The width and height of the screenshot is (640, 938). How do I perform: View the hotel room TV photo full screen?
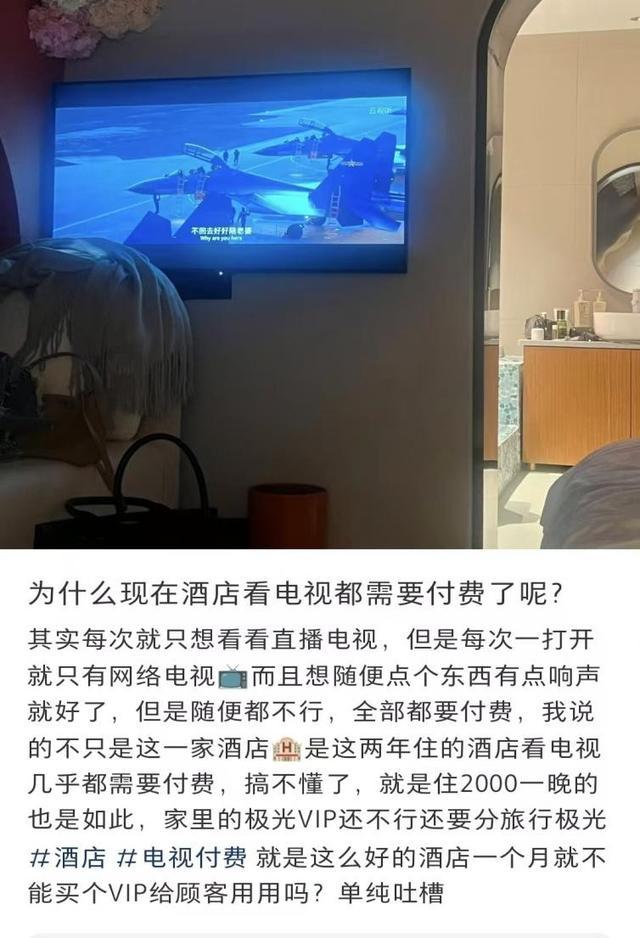point(320,274)
